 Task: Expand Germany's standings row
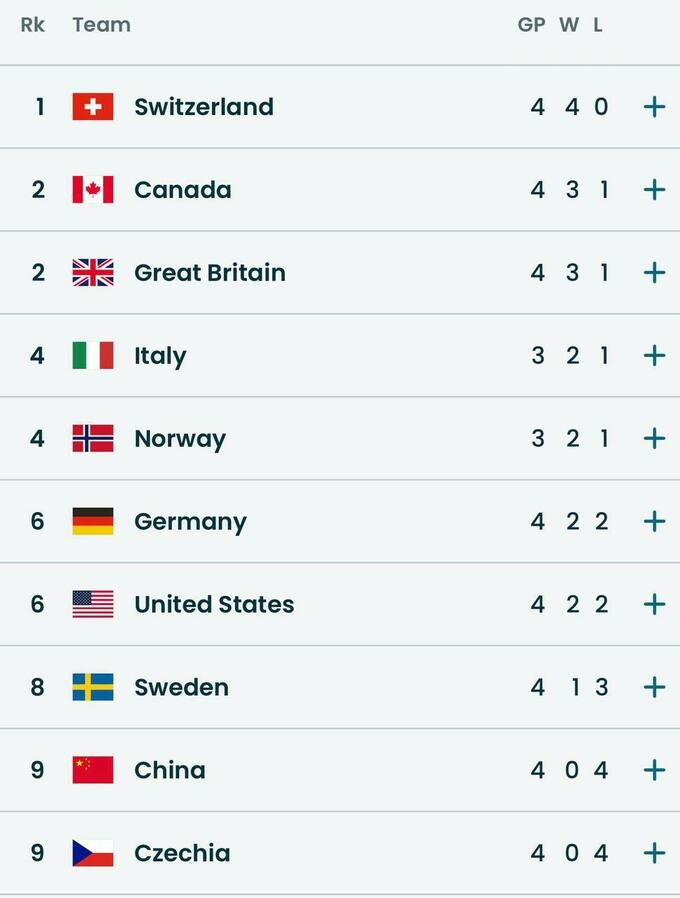(654, 522)
